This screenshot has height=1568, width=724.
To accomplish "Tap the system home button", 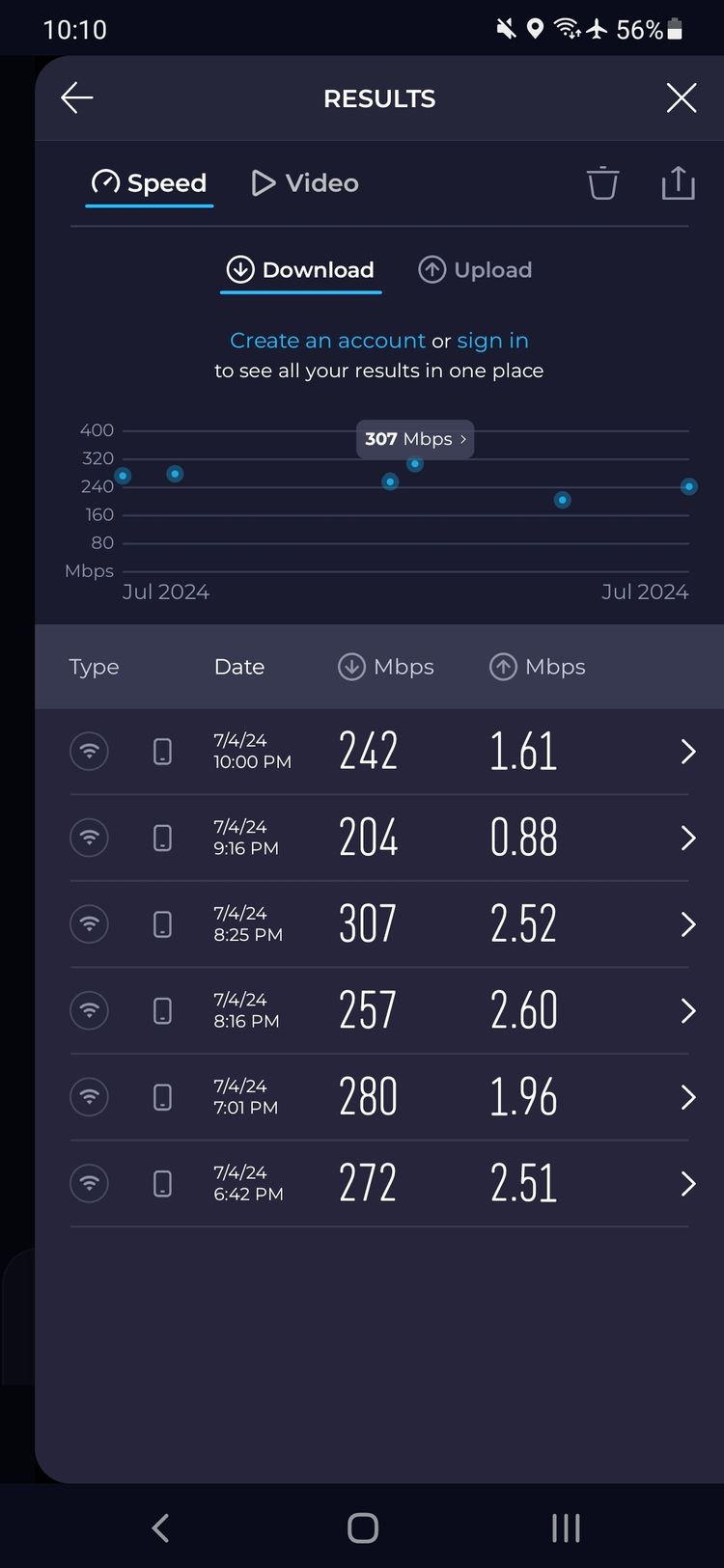I will [x=363, y=1527].
